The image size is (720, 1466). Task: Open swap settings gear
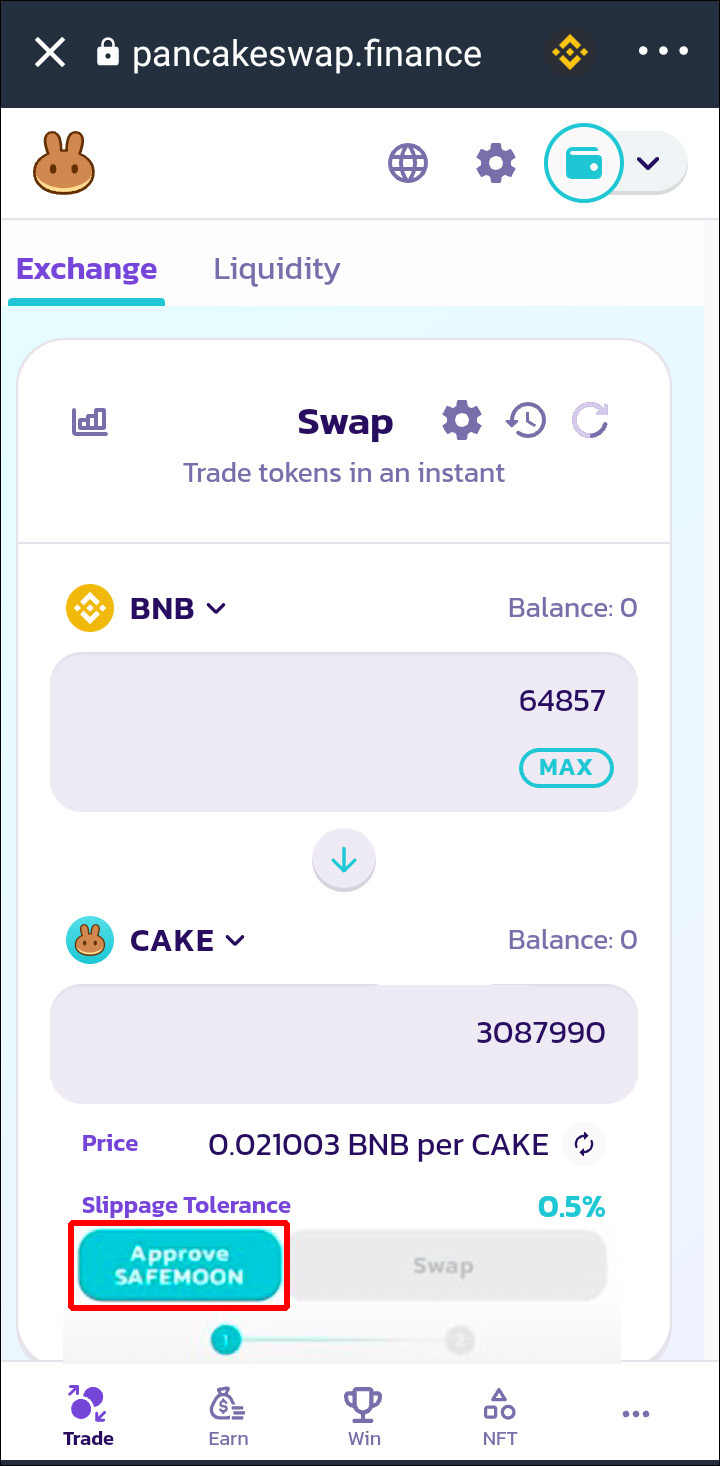[x=461, y=421]
